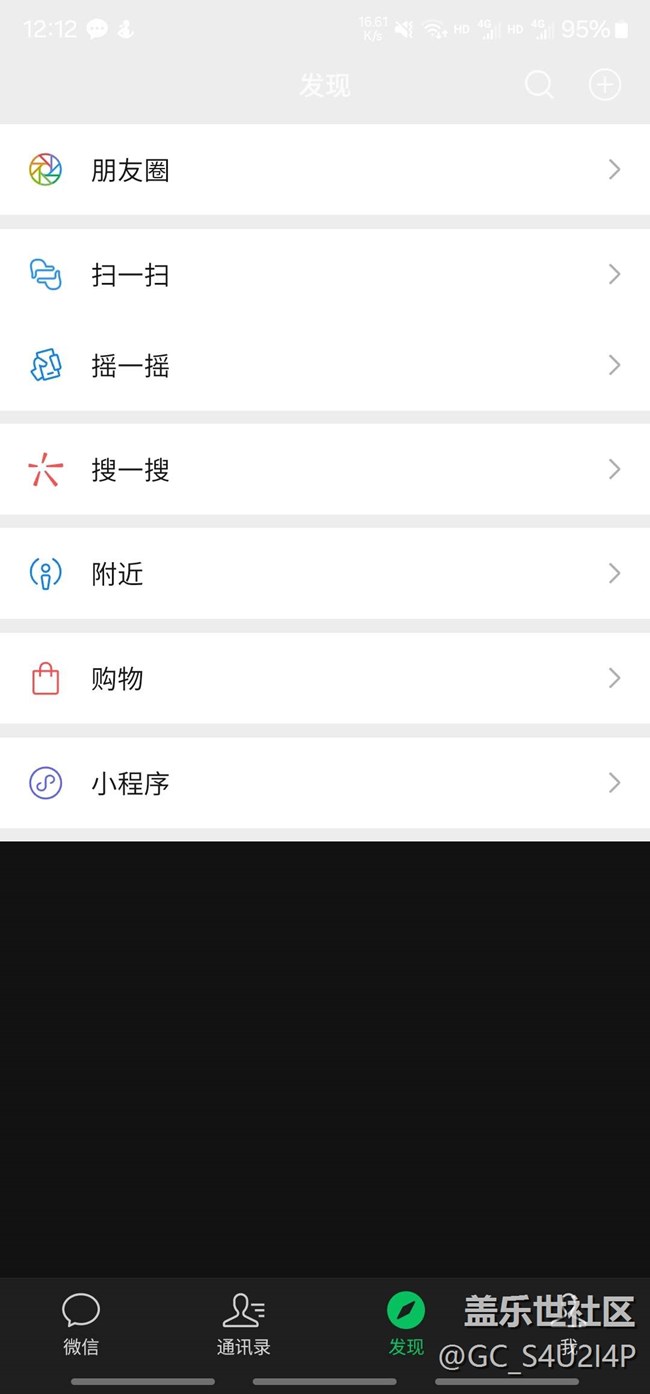Tap the plus icon in the header
This screenshot has width=650, height=1394.
pyautogui.click(x=605, y=85)
